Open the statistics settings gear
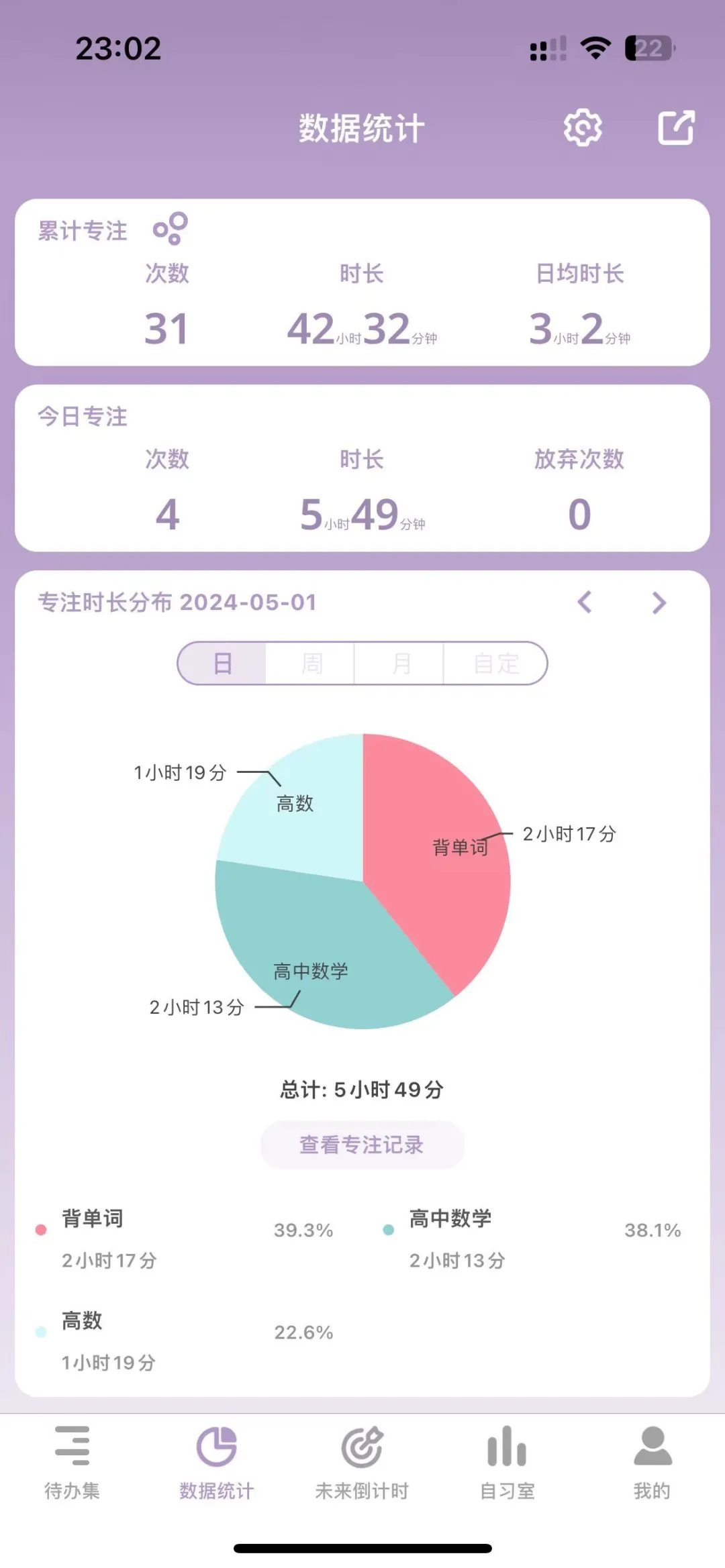725x1568 pixels. pos(582,127)
